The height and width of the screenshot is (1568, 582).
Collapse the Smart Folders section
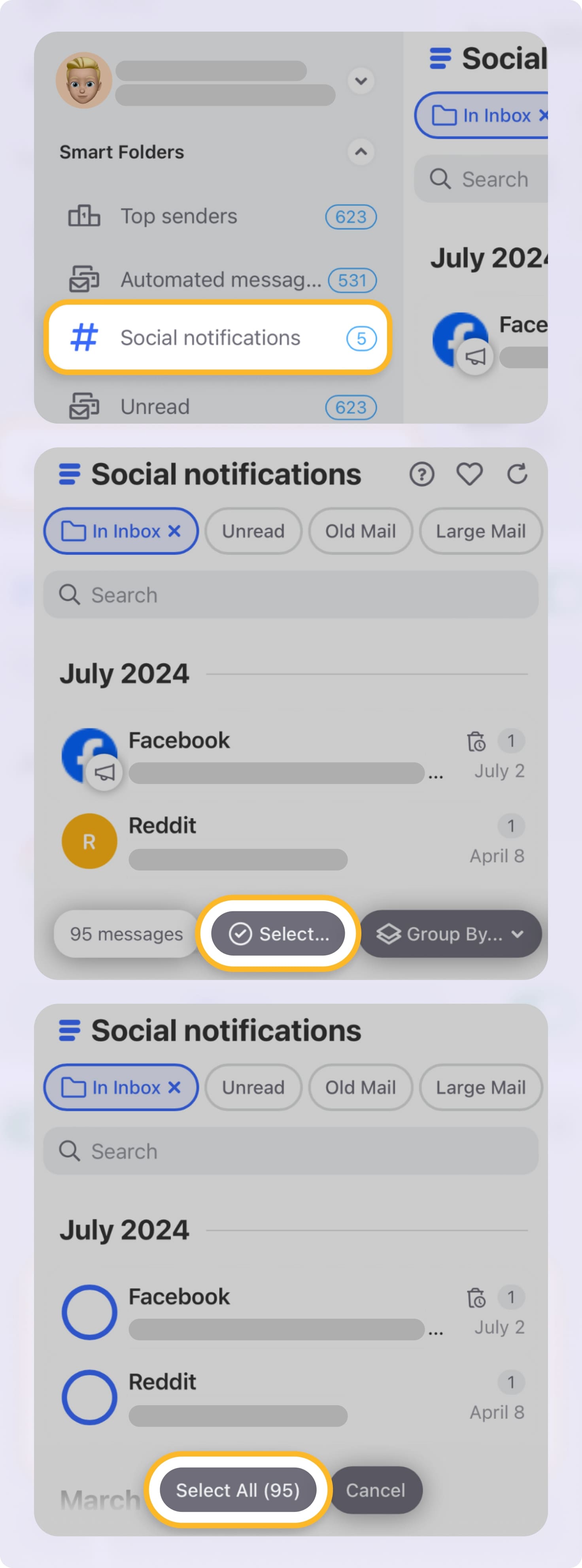(361, 152)
